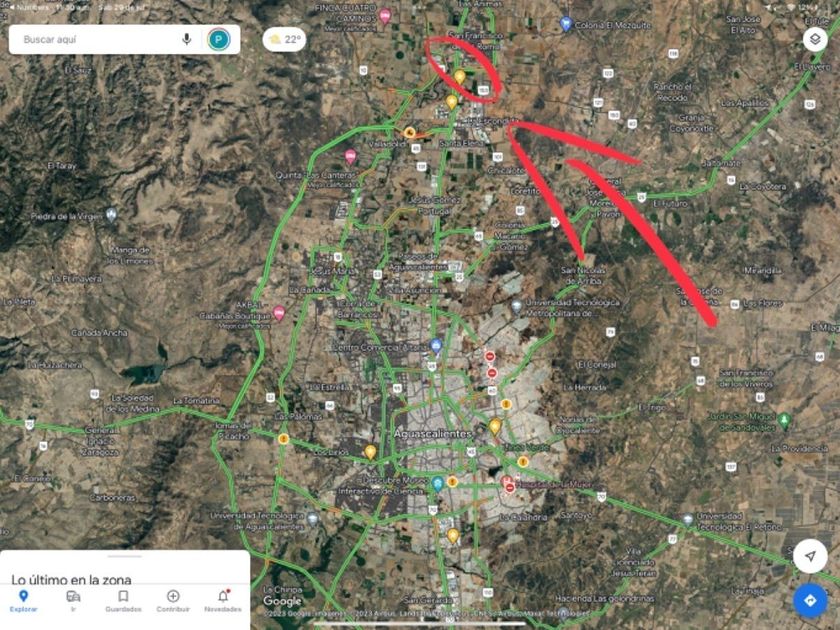Center map on my location
This screenshot has width=840, height=630.
pyautogui.click(x=810, y=556)
